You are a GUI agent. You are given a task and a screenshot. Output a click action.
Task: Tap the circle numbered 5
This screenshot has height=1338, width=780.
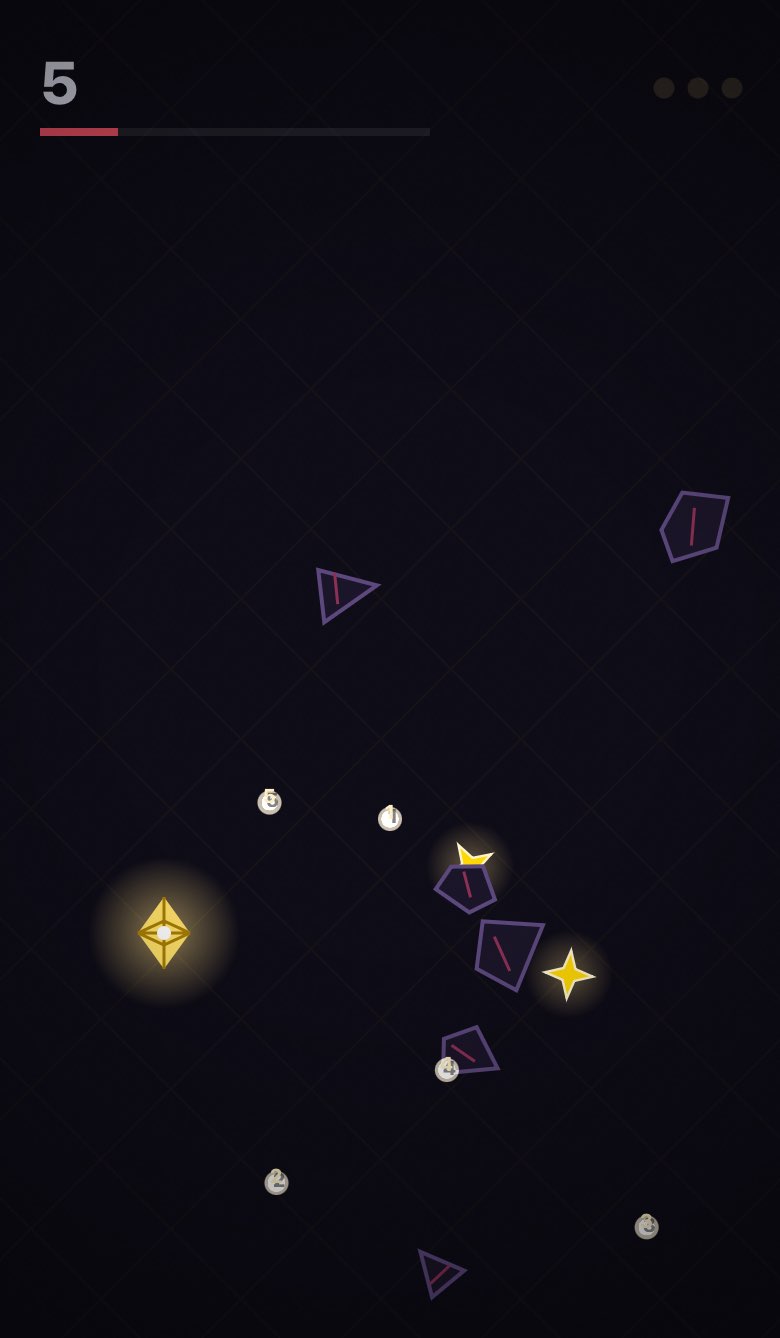click(x=270, y=802)
